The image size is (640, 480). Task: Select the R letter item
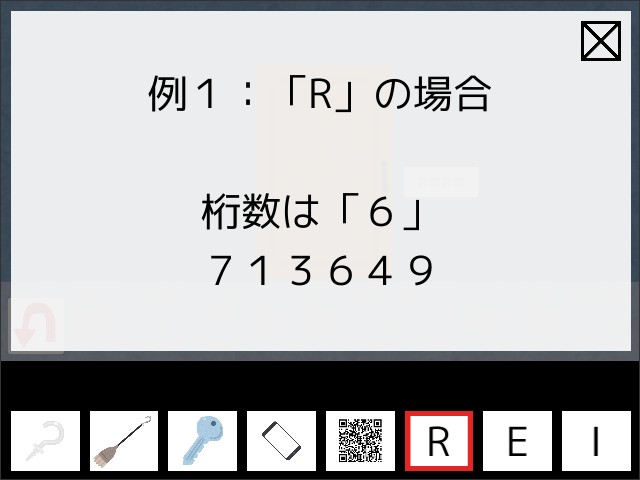tap(438, 441)
